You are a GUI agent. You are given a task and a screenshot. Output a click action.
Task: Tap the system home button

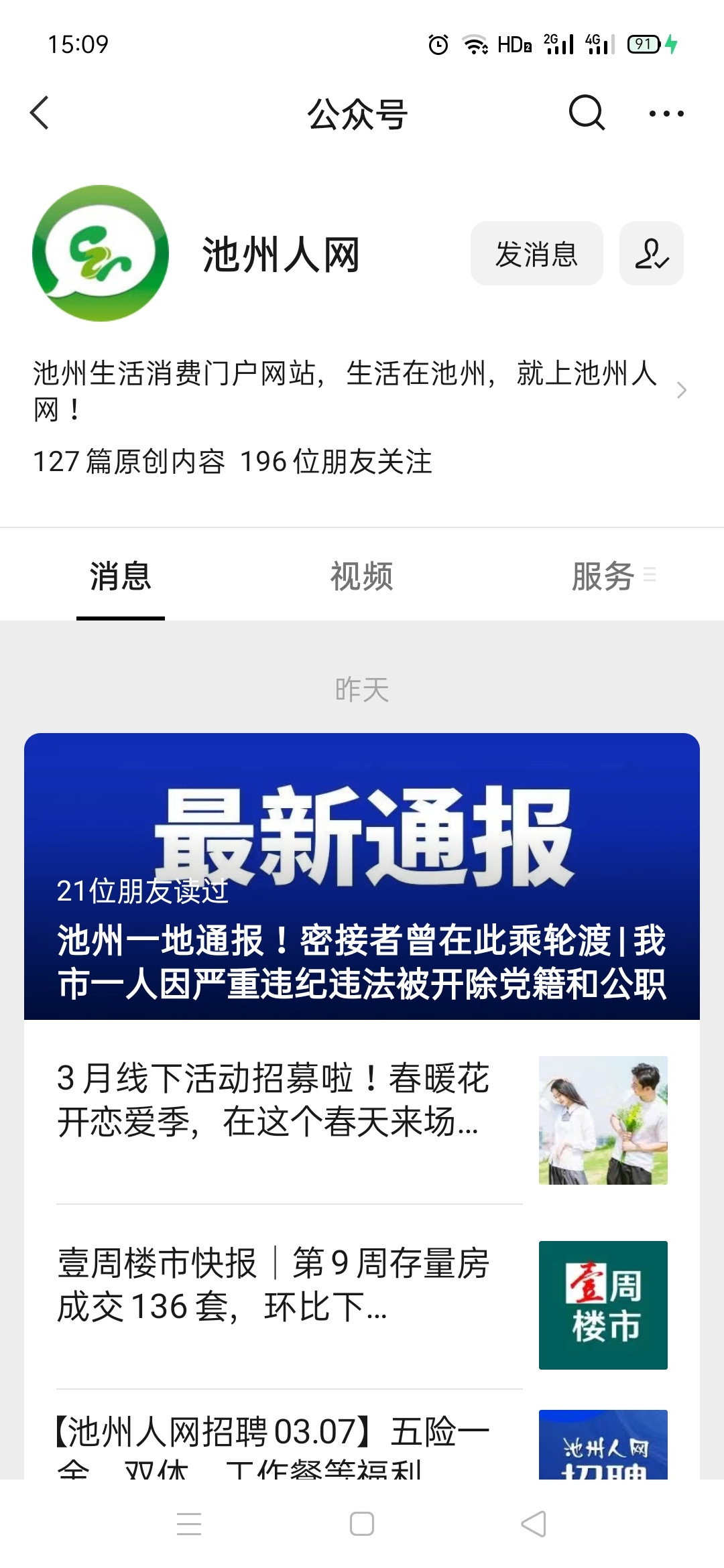click(x=362, y=1523)
